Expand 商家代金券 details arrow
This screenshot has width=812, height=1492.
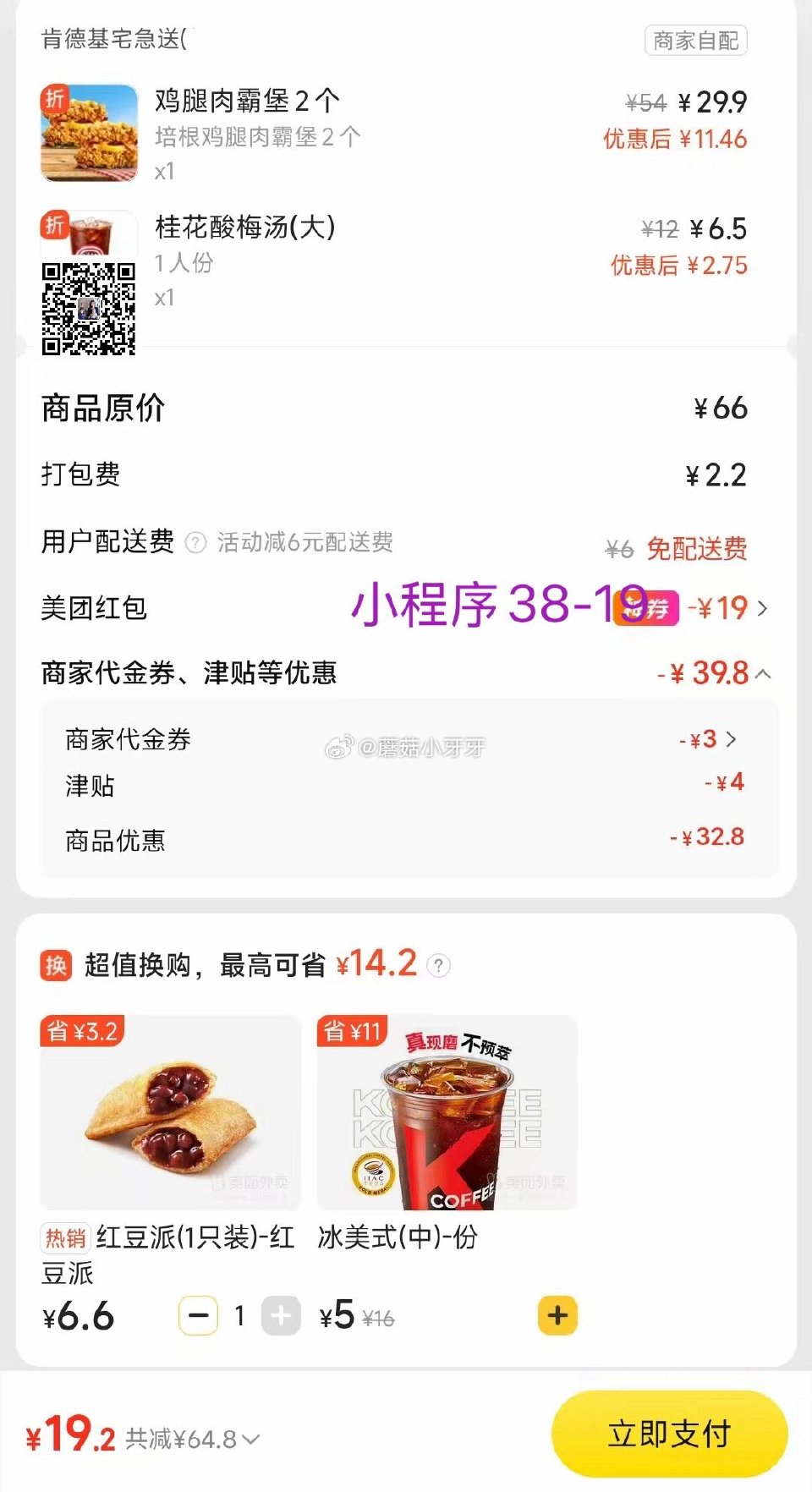click(731, 738)
